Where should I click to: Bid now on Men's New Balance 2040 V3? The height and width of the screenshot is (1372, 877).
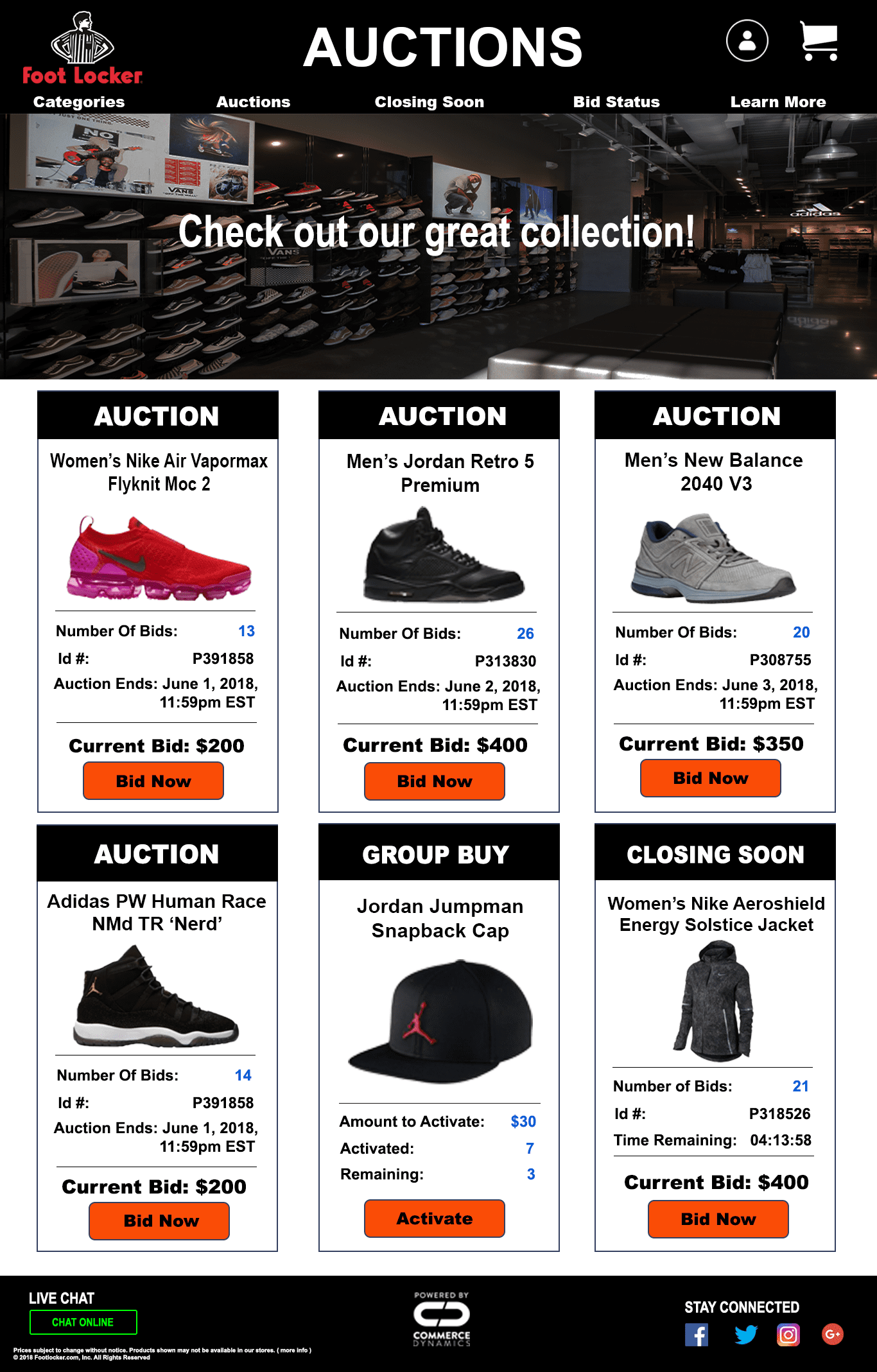pyautogui.click(x=711, y=778)
